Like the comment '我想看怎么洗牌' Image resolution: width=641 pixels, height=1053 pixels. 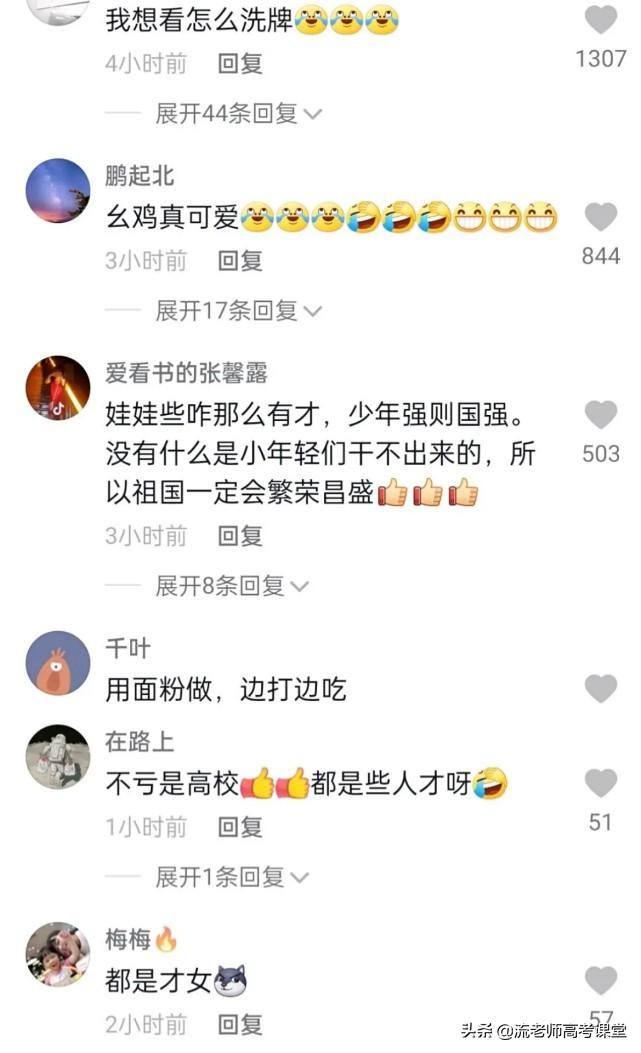[x=601, y=19]
